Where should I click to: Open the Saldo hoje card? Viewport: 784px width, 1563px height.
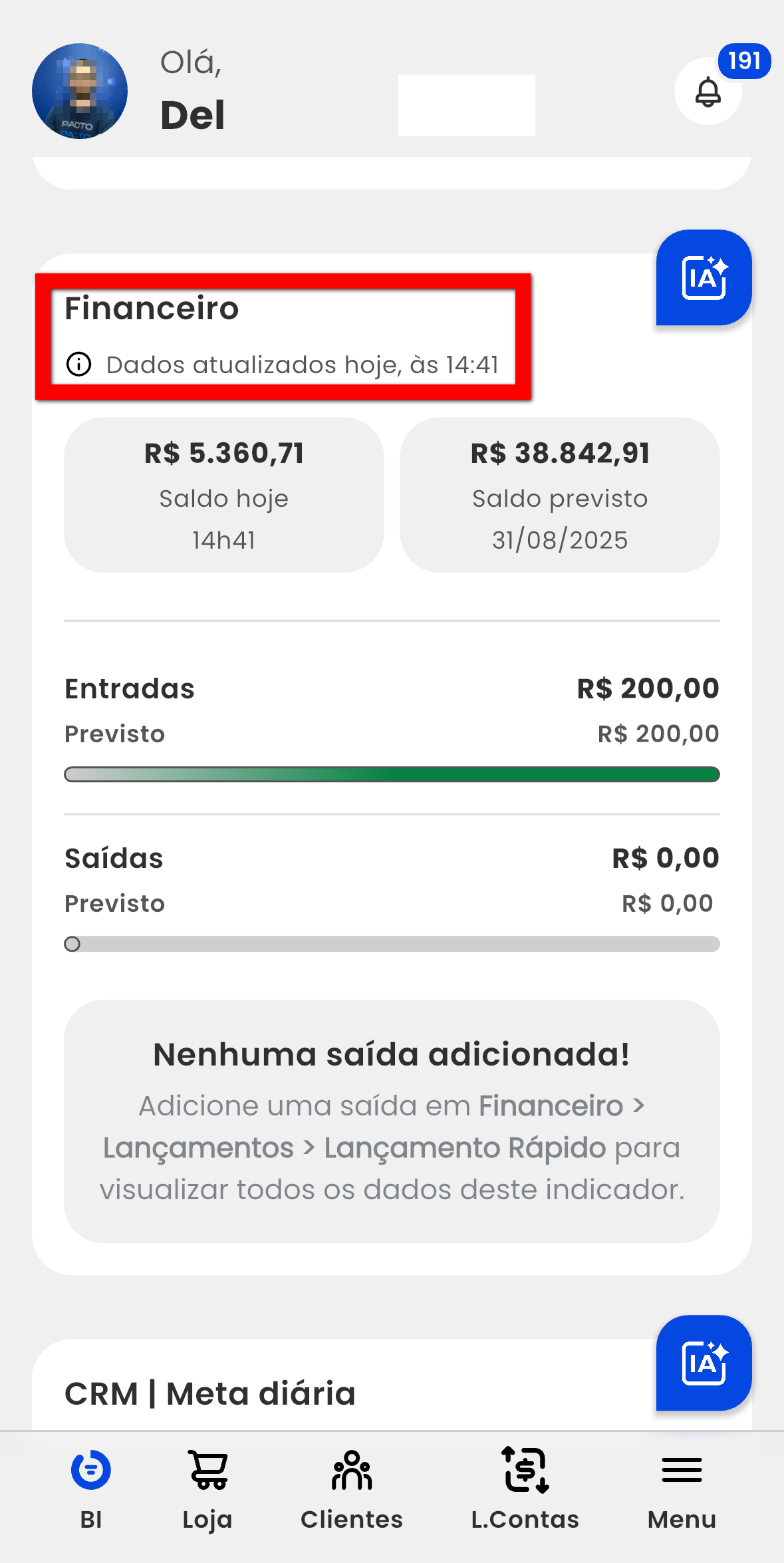pyautogui.click(x=223, y=495)
